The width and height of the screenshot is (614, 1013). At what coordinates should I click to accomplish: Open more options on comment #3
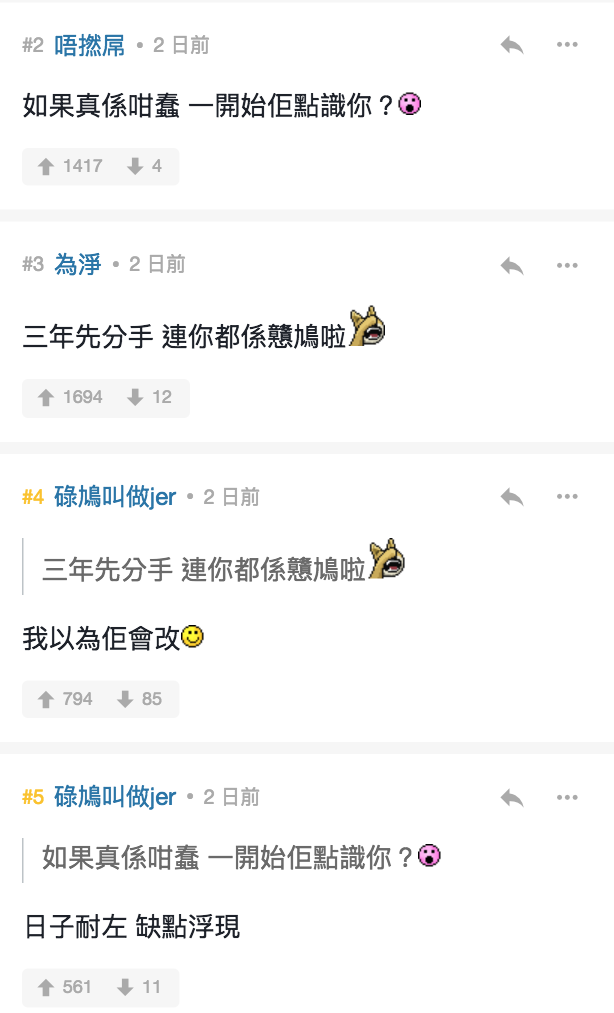pyautogui.click(x=567, y=265)
